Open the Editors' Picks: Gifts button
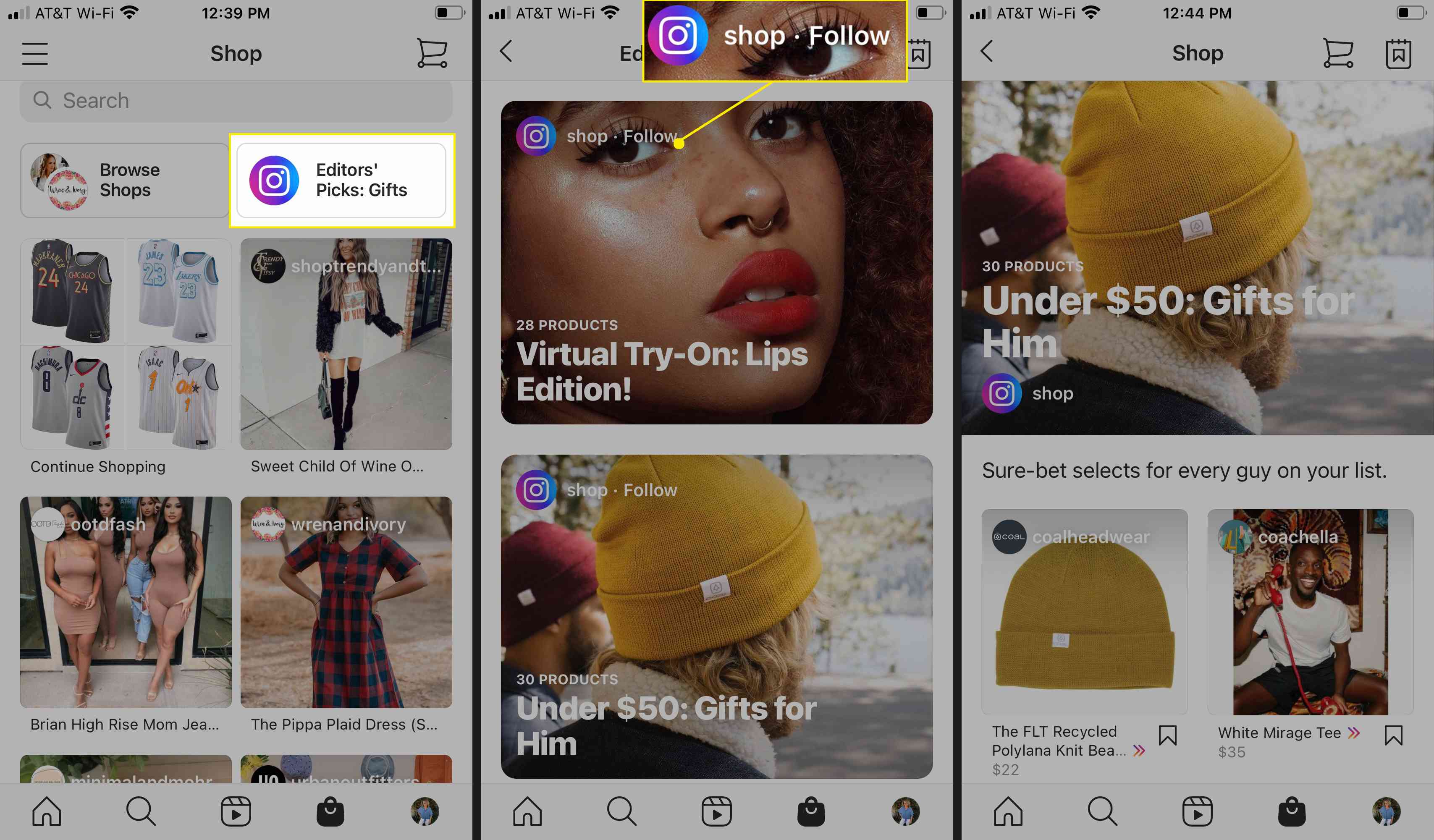 341,180
